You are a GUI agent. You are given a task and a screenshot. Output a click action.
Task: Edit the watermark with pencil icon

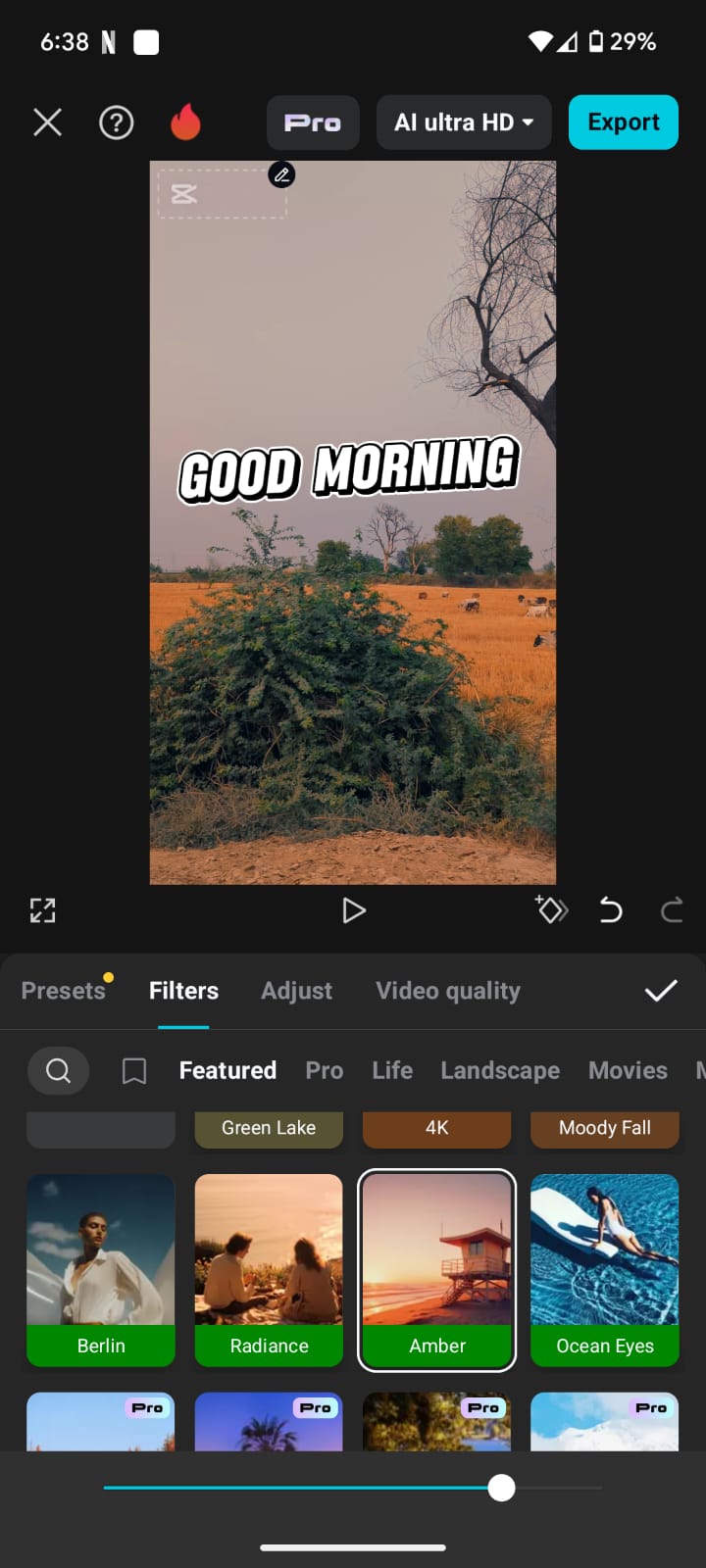[281, 175]
